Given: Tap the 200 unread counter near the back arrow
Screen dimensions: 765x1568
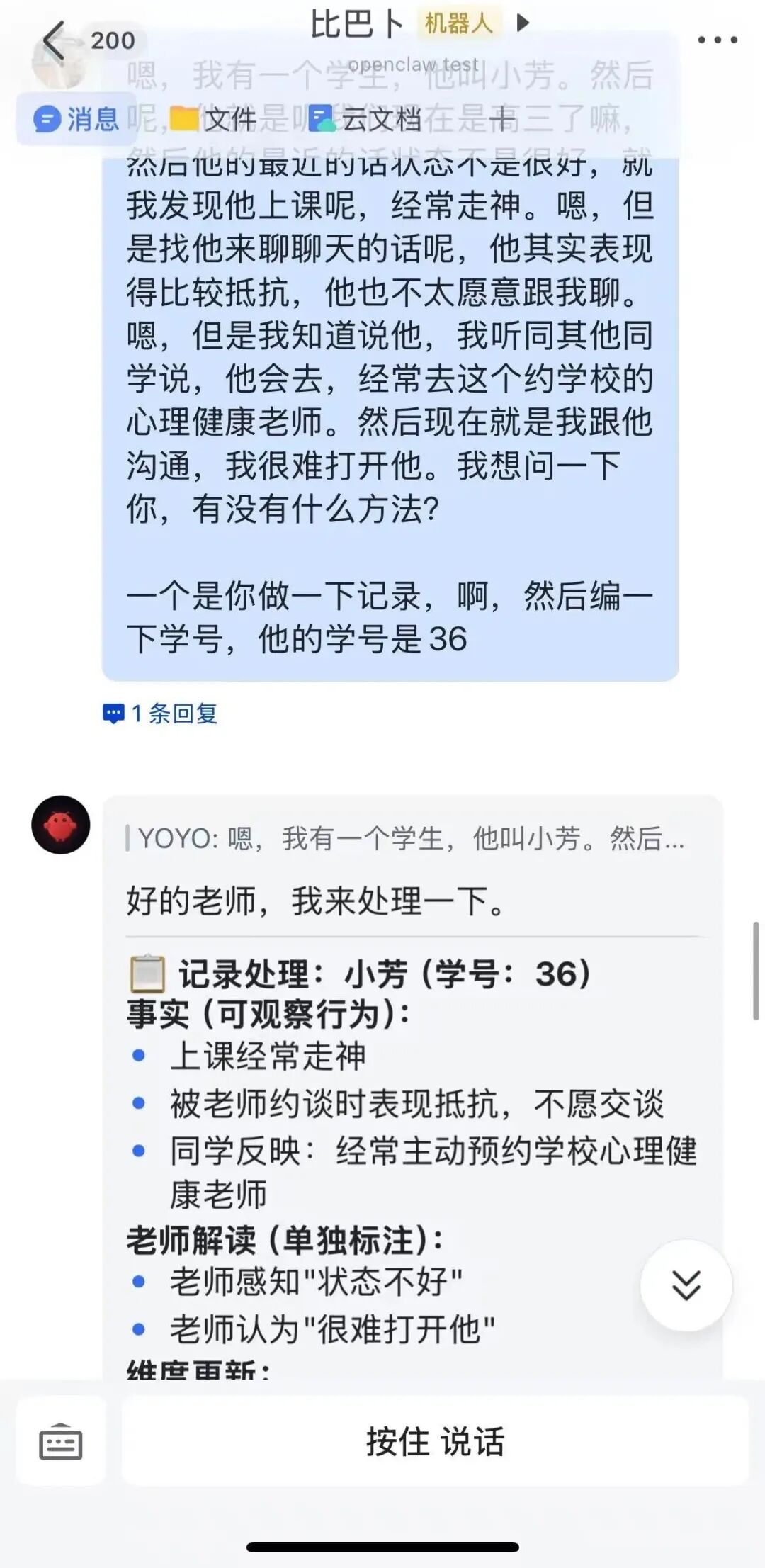Looking at the screenshot, I should click(113, 41).
